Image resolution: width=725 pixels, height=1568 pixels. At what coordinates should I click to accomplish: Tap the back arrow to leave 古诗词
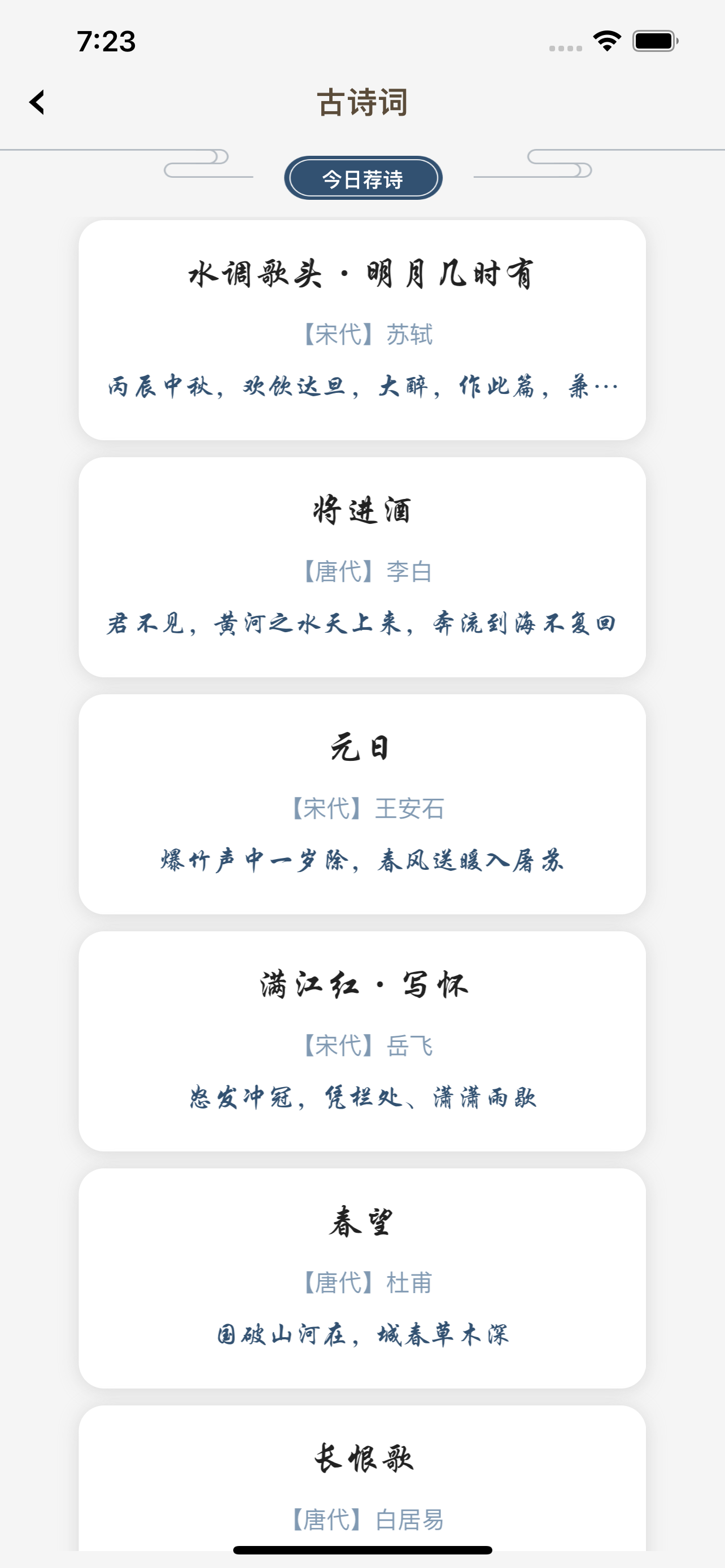pos(38,102)
